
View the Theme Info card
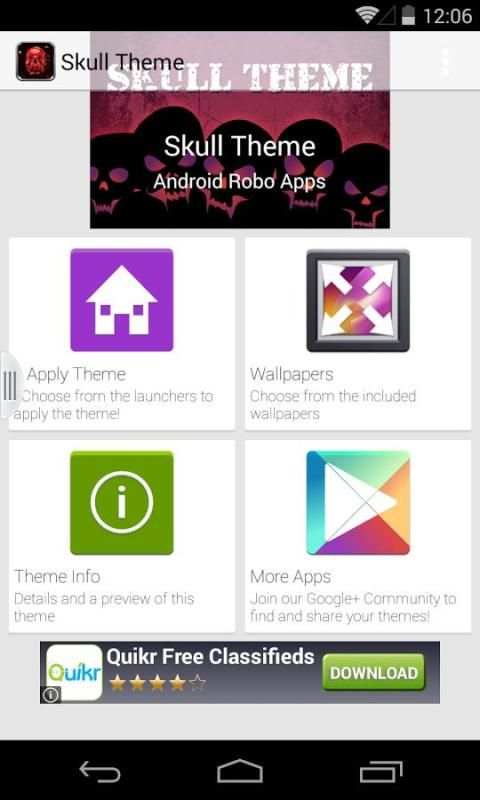tap(122, 536)
